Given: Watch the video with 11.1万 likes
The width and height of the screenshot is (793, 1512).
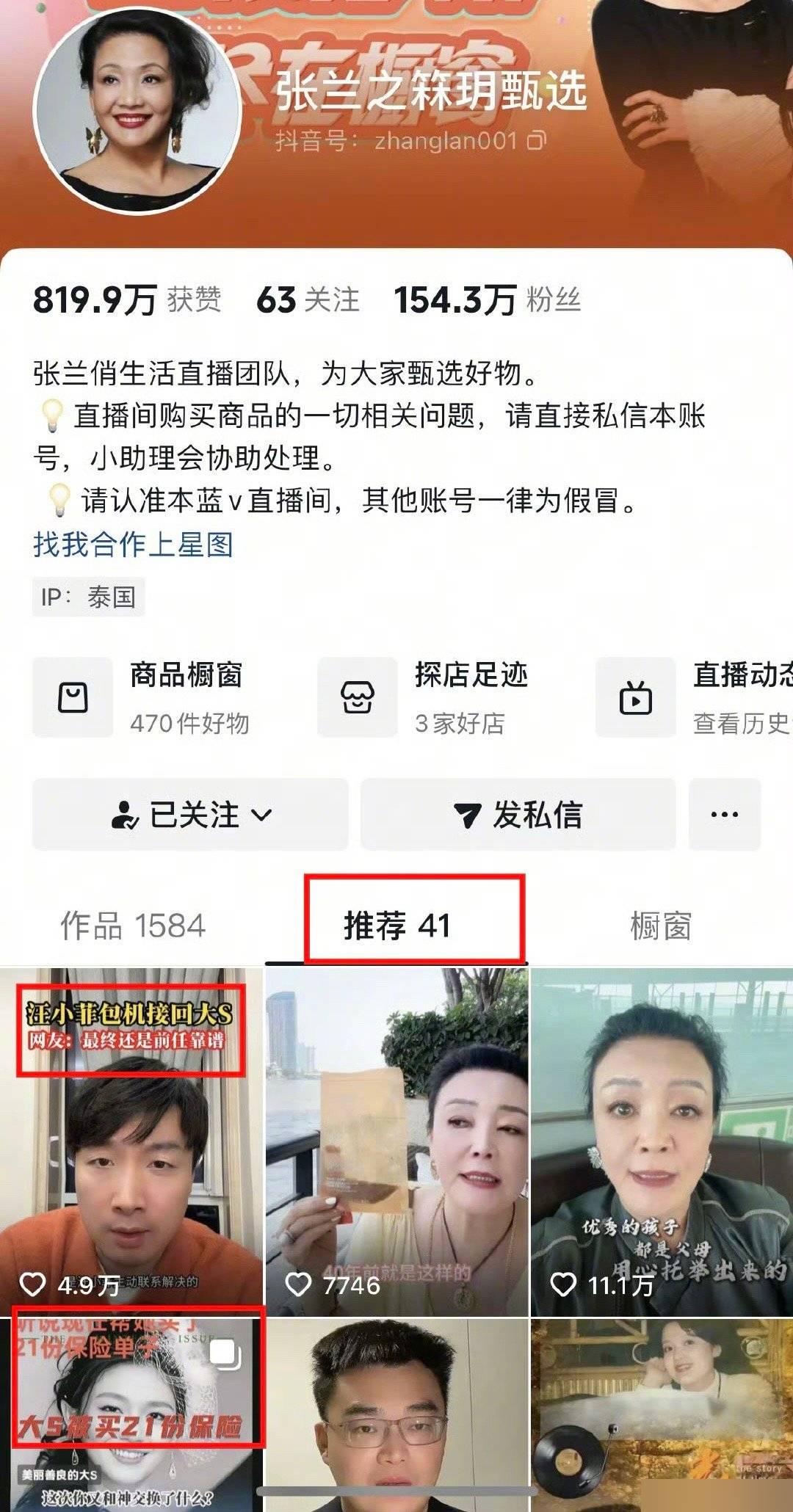Looking at the screenshot, I should [662, 1141].
